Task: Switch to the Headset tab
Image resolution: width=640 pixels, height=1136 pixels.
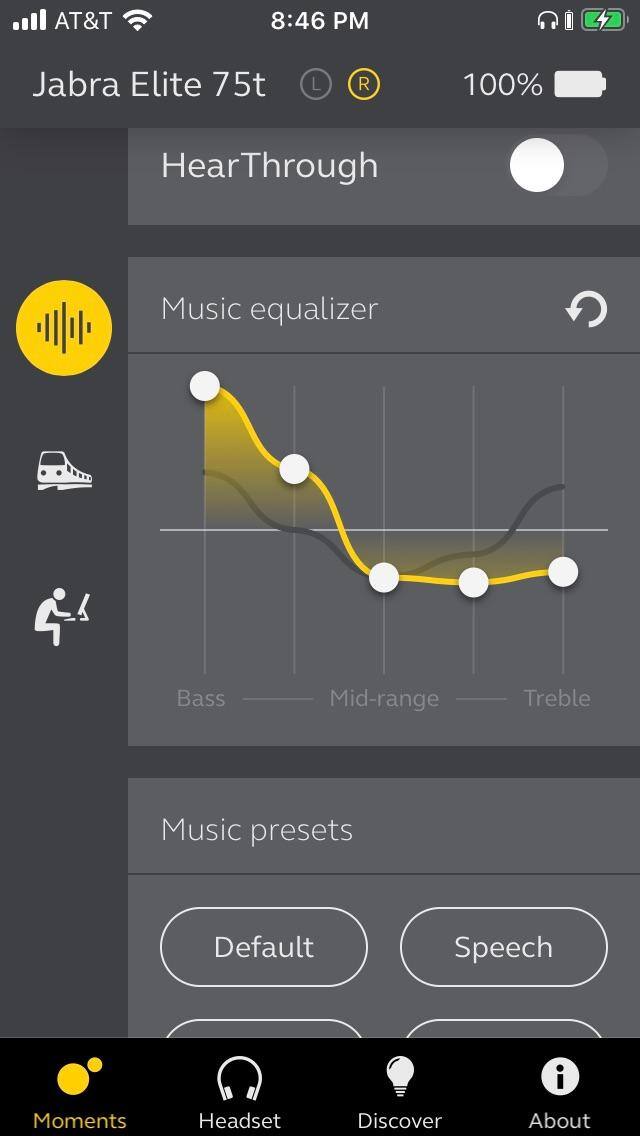Action: (x=239, y=1092)
